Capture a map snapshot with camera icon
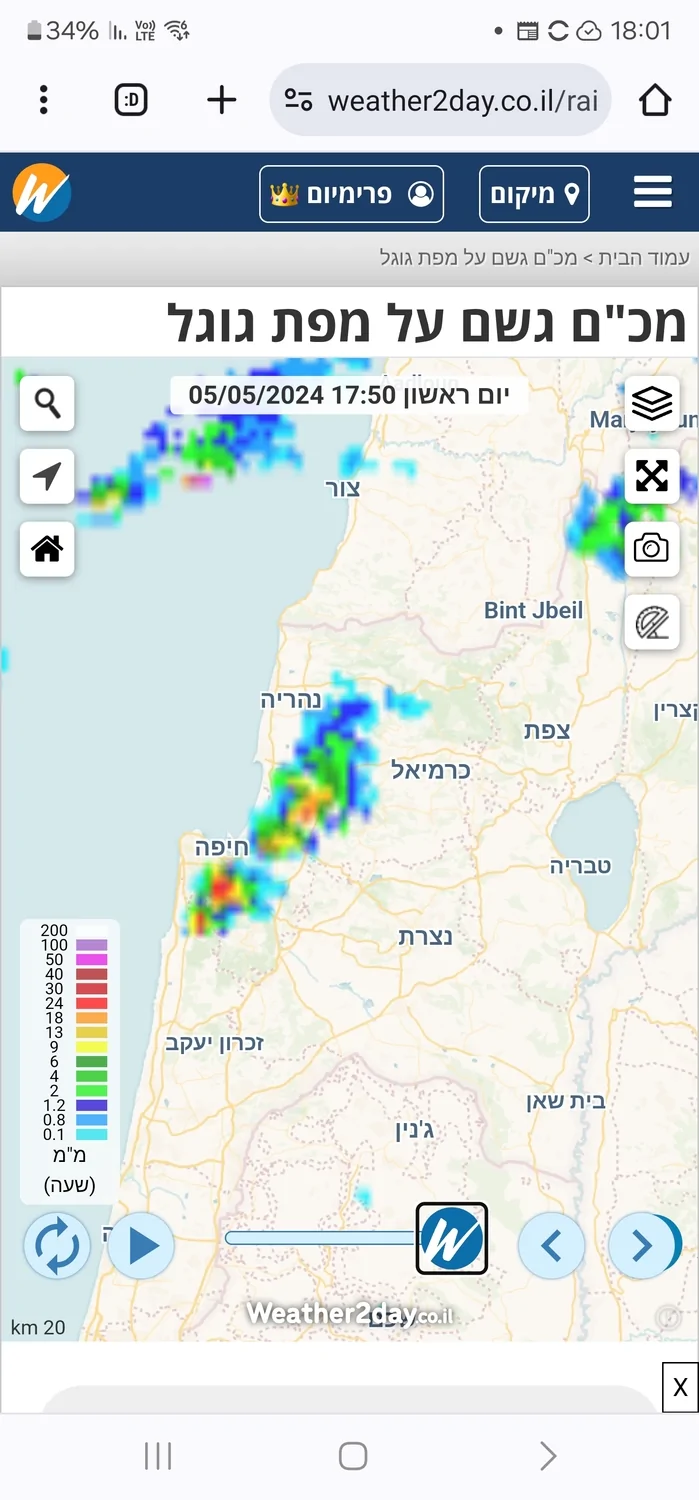 pos(651,549)
